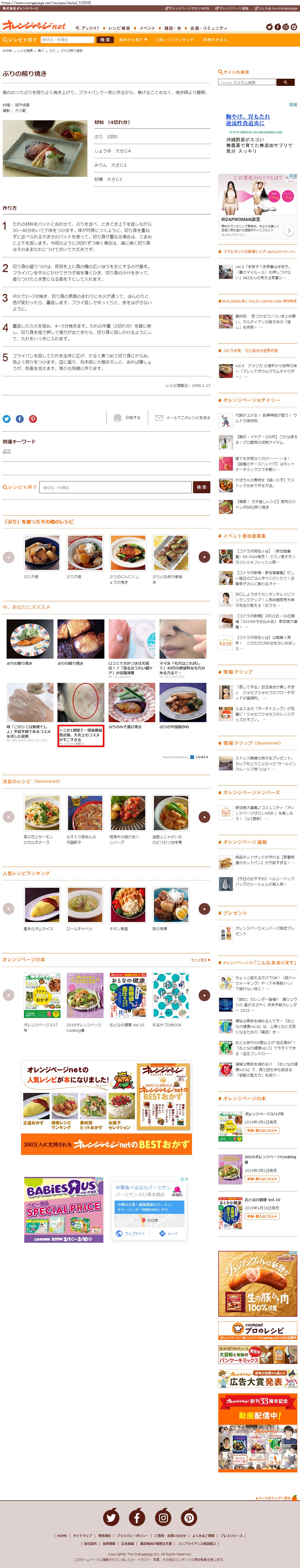
Task: Tap the 検索 button in the orange header
Action: [x=105, y=40]
